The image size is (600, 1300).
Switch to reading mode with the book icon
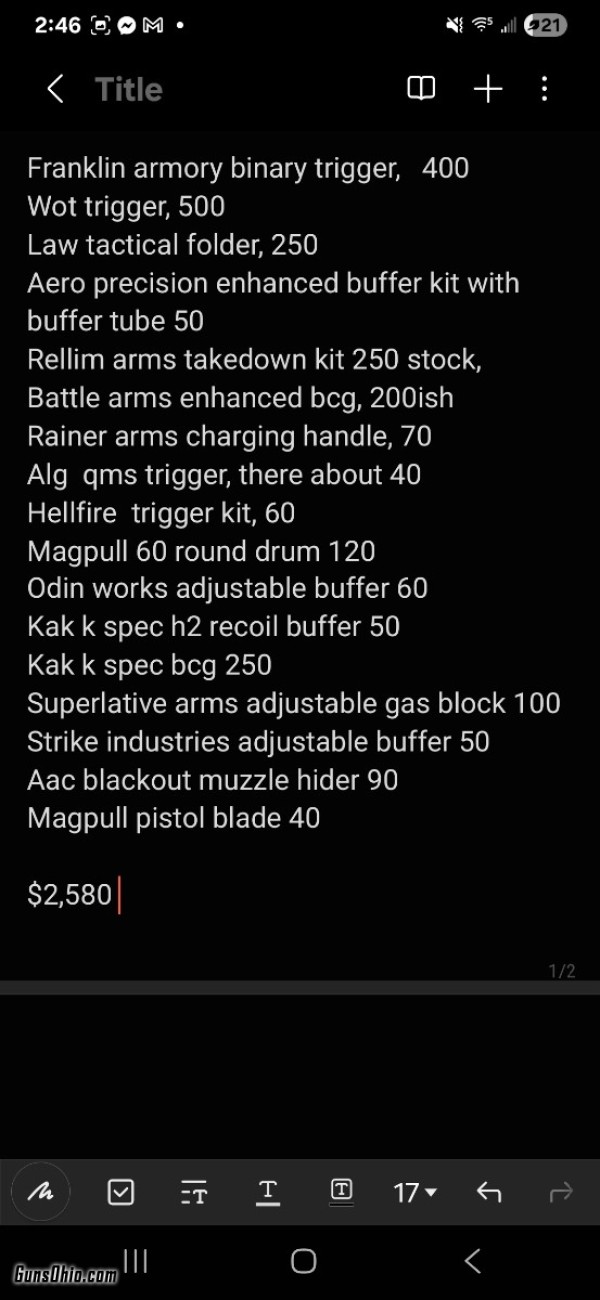(x=421, y=90)
